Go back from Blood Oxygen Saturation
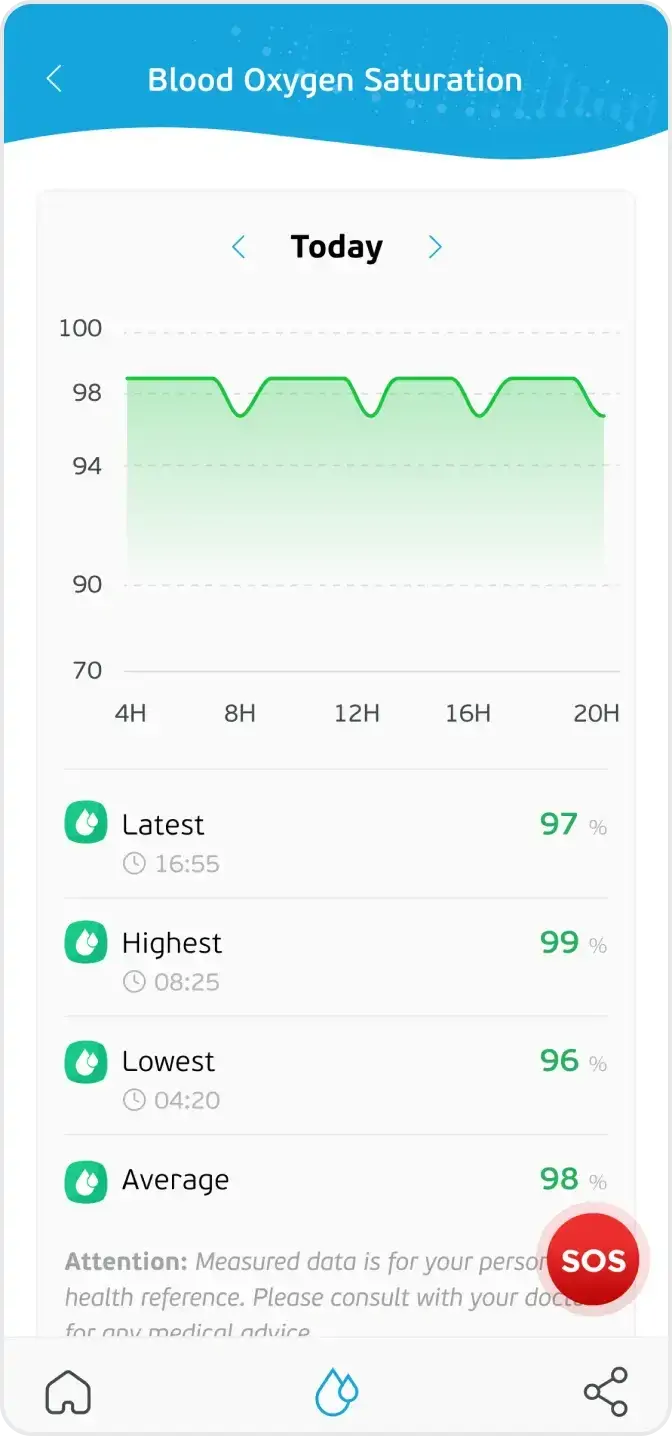 pos(54,79)
